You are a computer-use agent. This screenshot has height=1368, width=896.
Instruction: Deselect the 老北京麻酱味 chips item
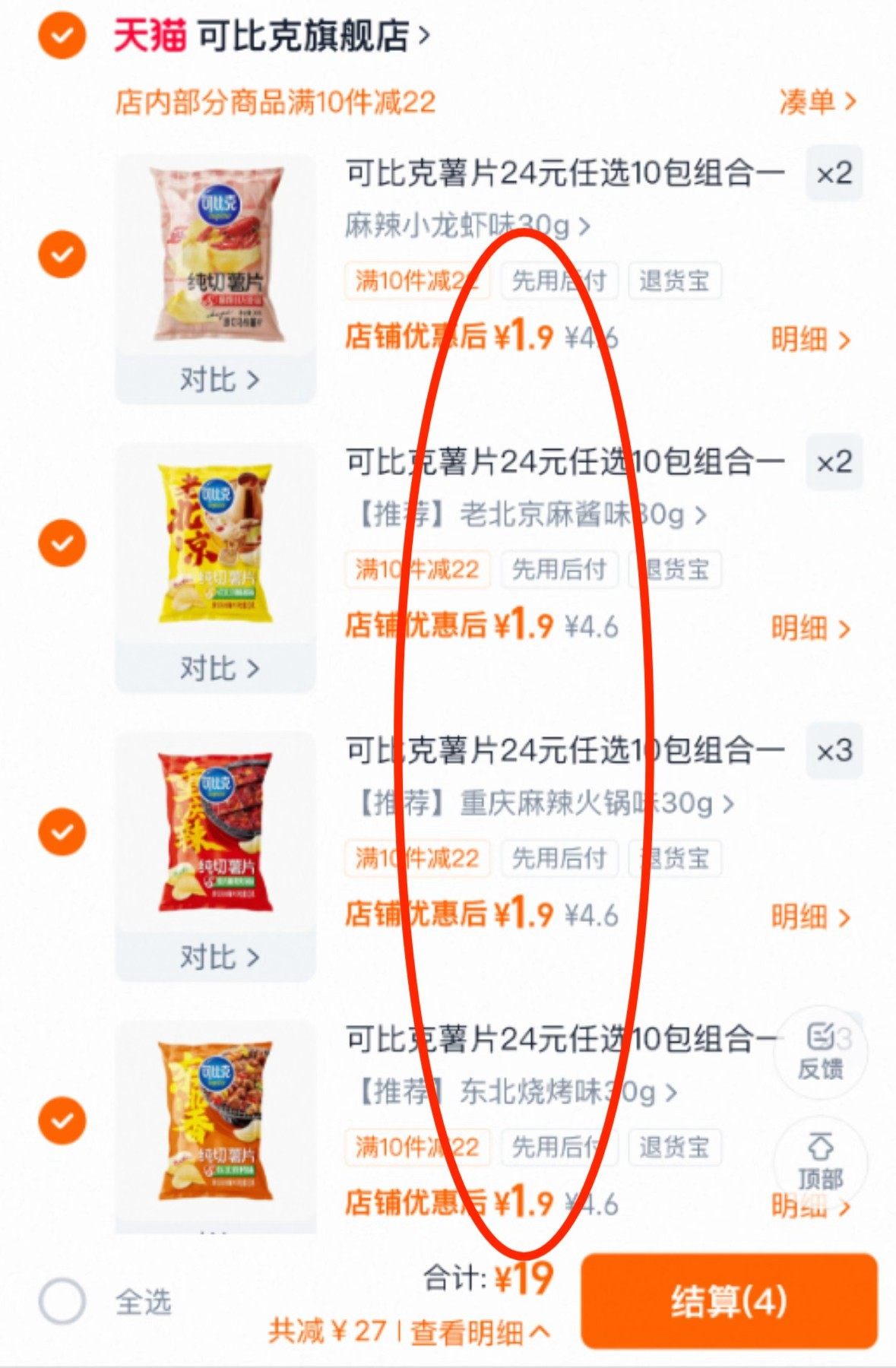pos(62,543)
